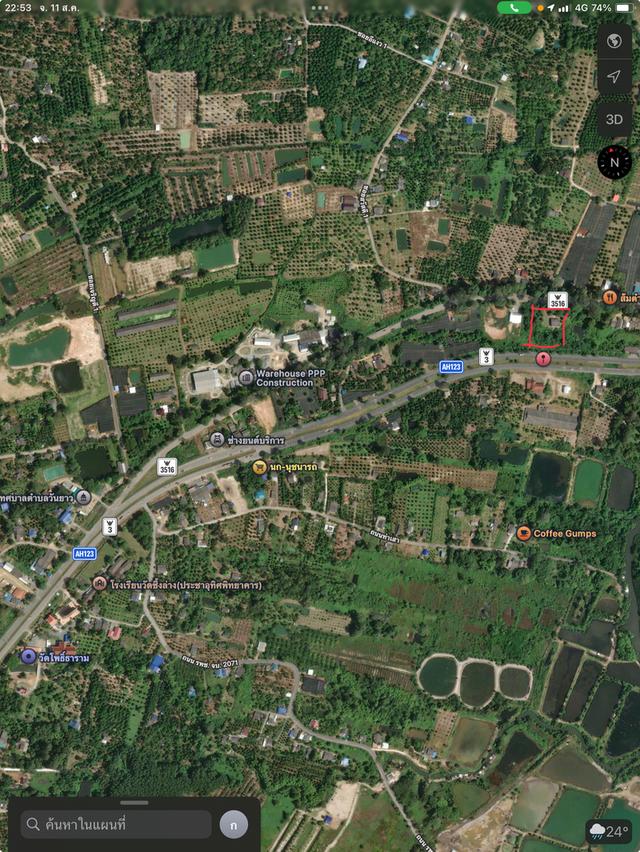Open the map search field
This screenshot has height=852, width=640.
pyautogui.click(x=115, y=824)
